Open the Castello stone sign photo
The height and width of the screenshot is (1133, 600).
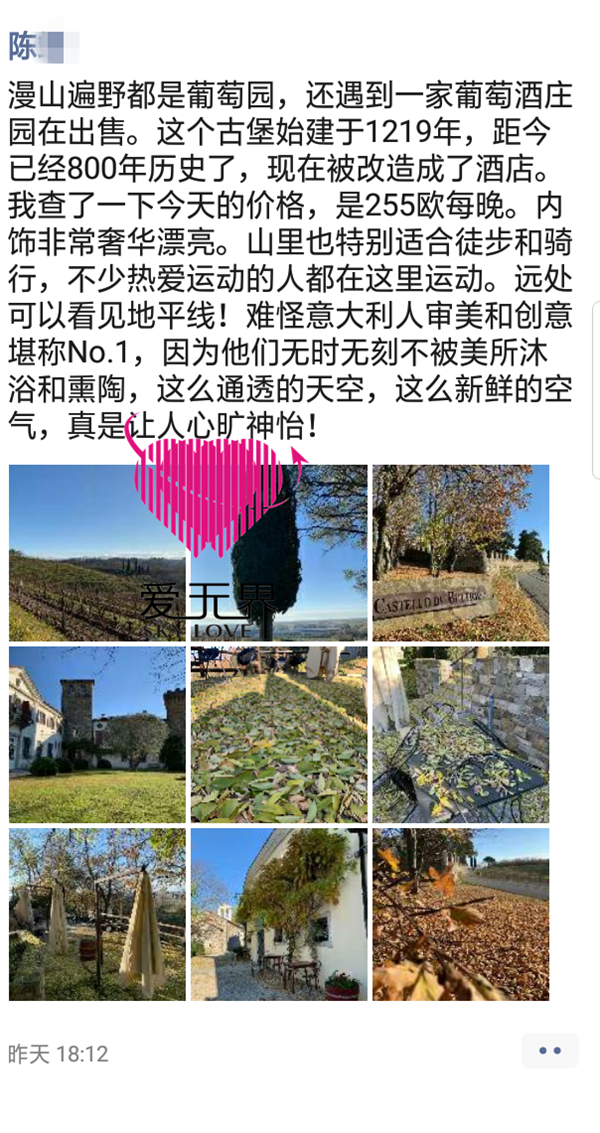tap(460, 552)
